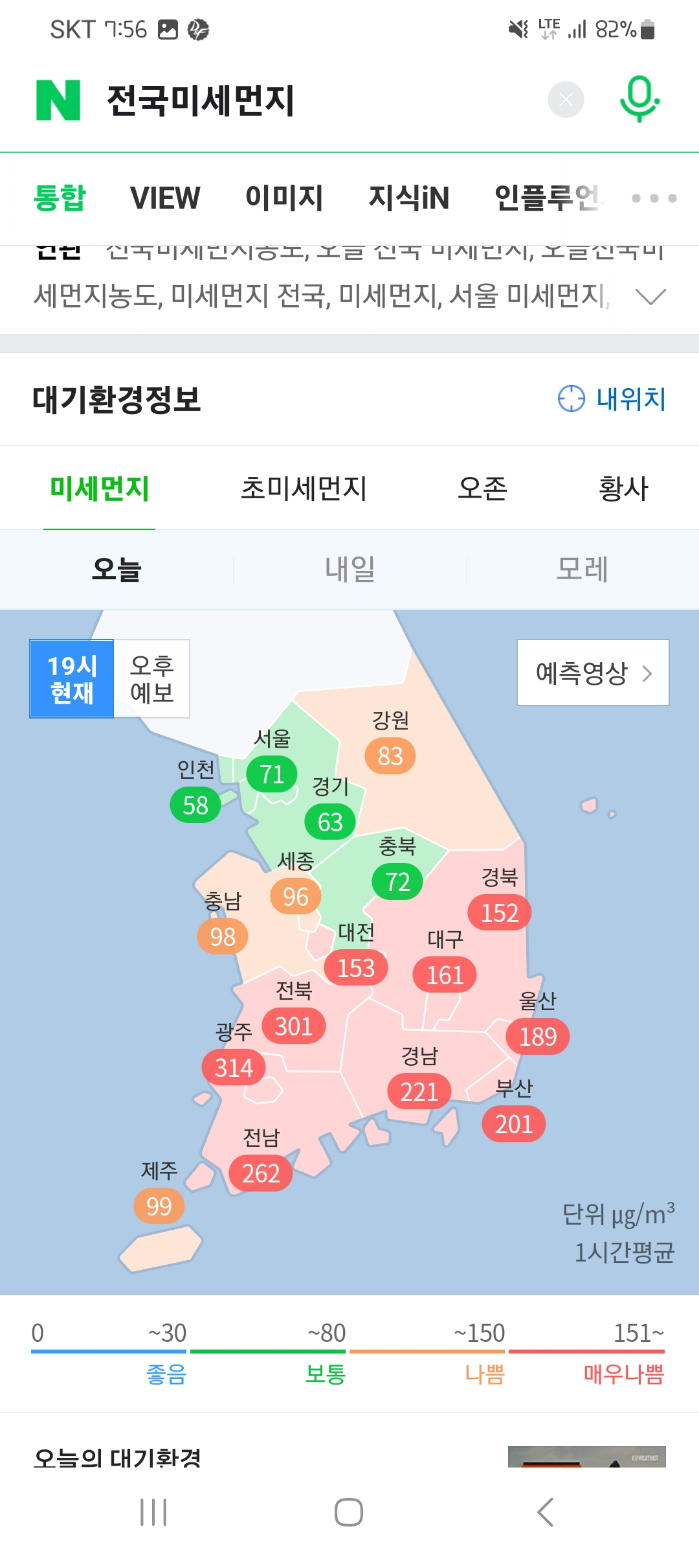Show 모레 forecast
The width and height of the screenshot is (699, 1555).
(582, 569)
